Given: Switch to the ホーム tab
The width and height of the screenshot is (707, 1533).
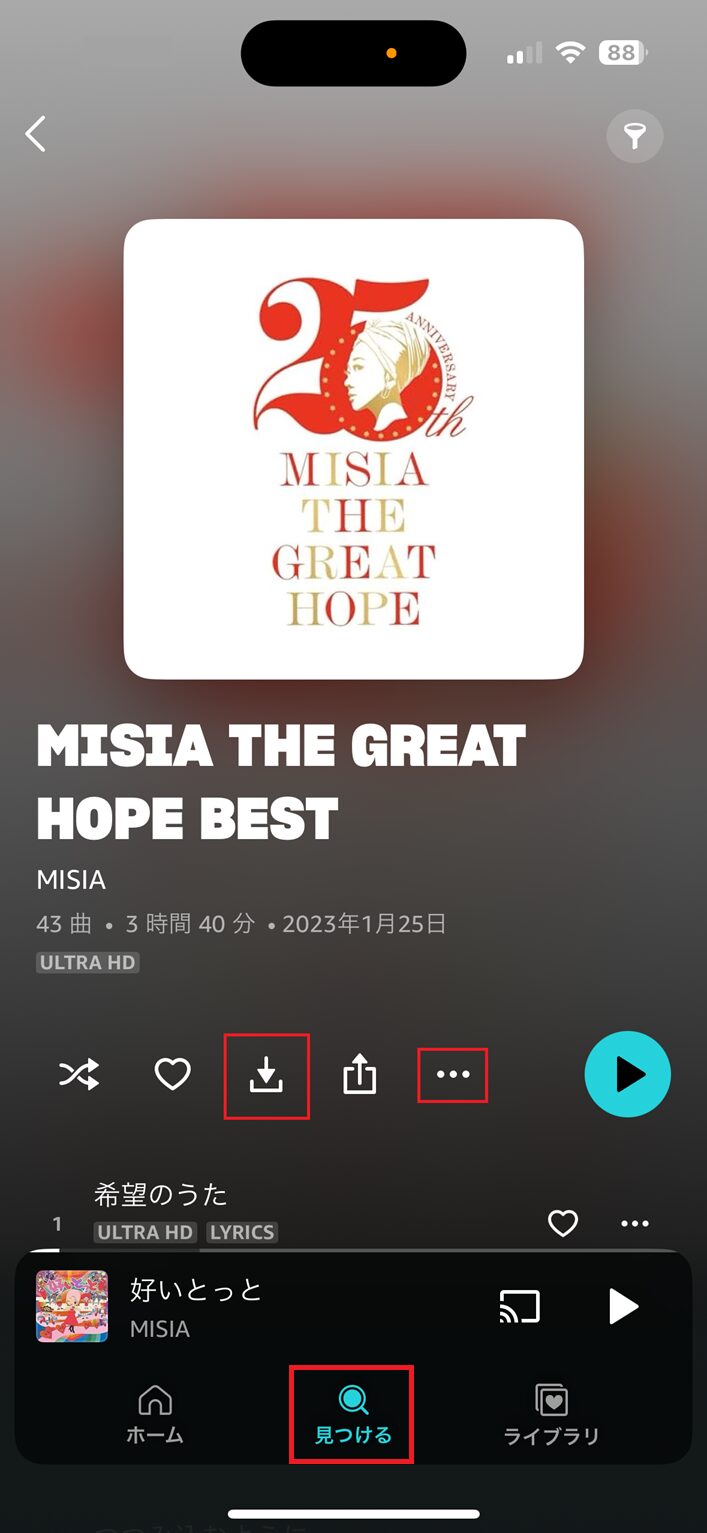Looking at the screenshot, I should [155, 1415].
